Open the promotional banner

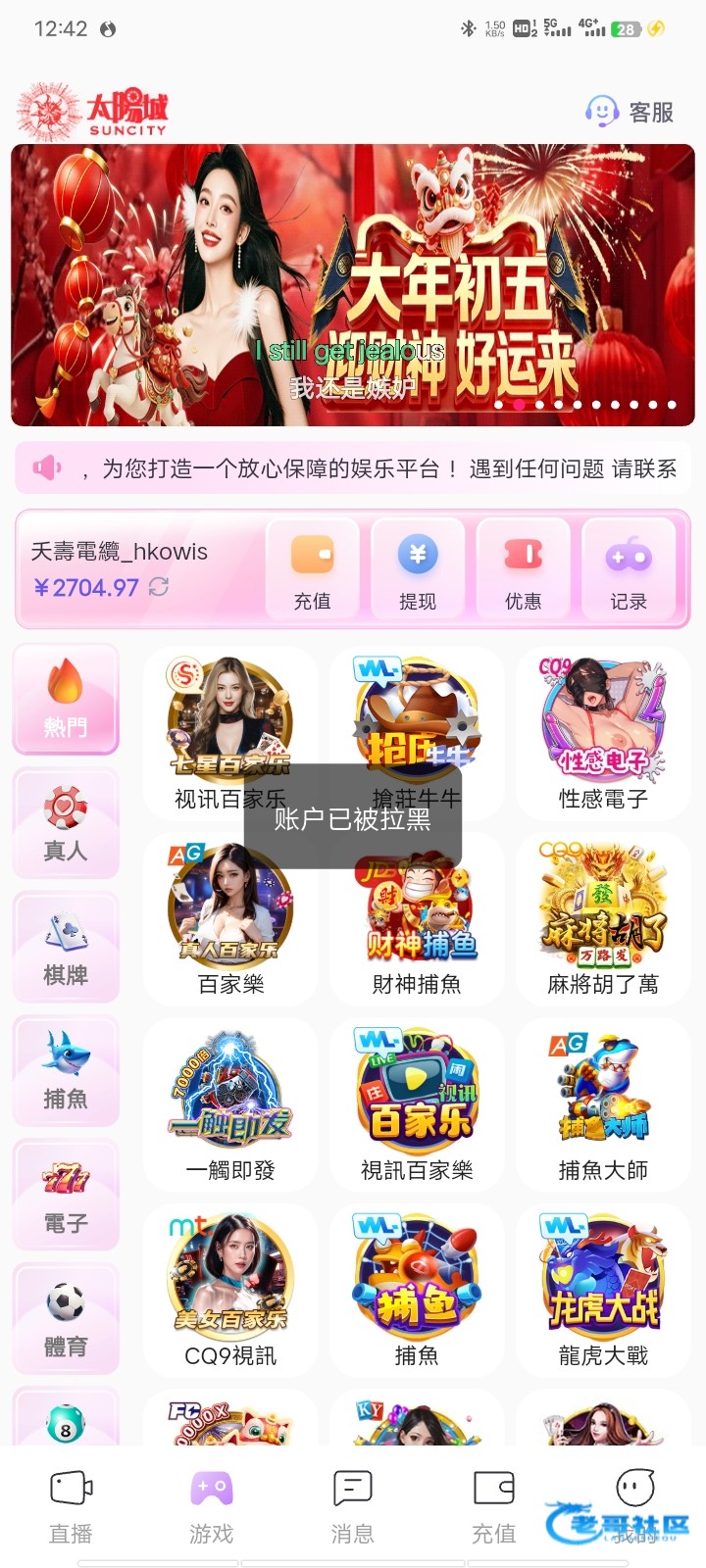353,284
